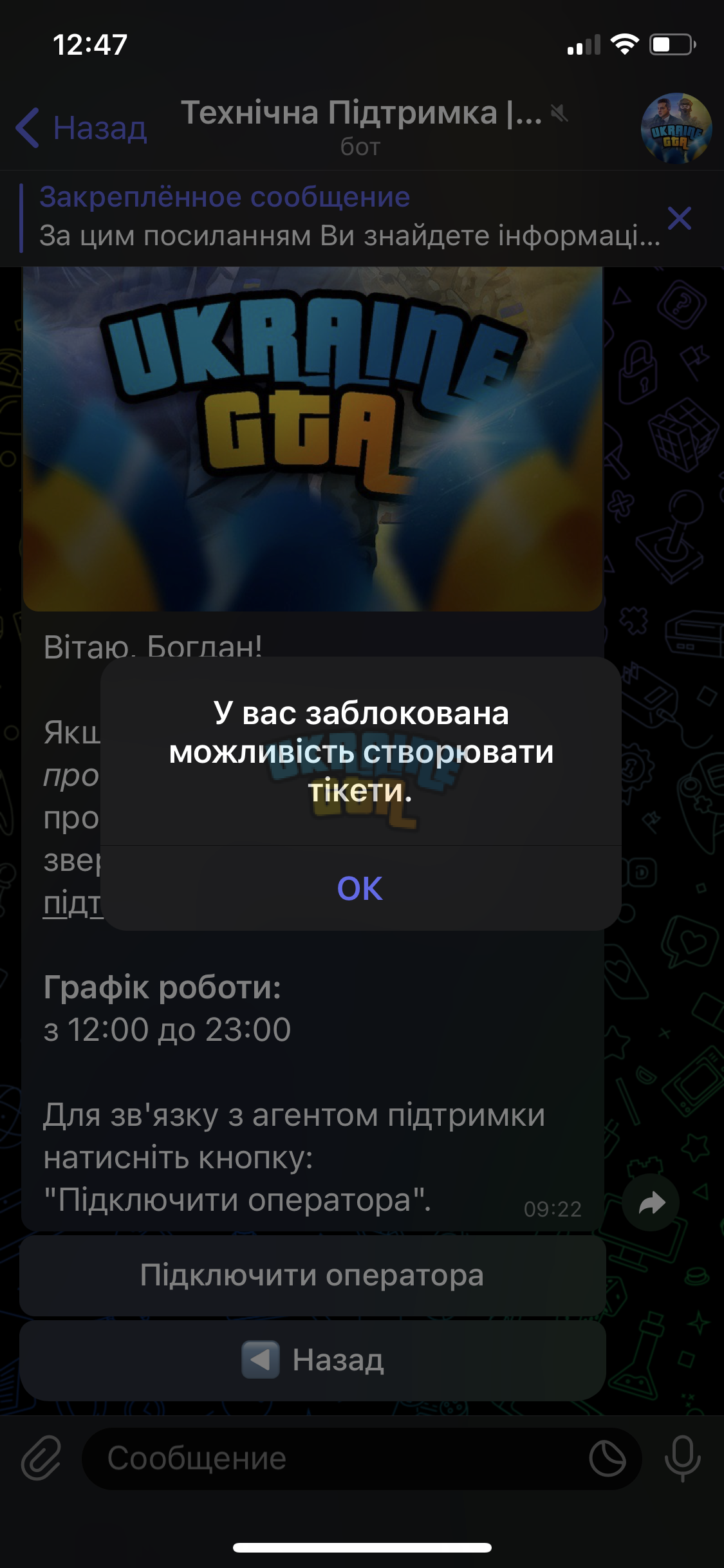Tap Підключити оператора button

click(x=313, y=1275)
